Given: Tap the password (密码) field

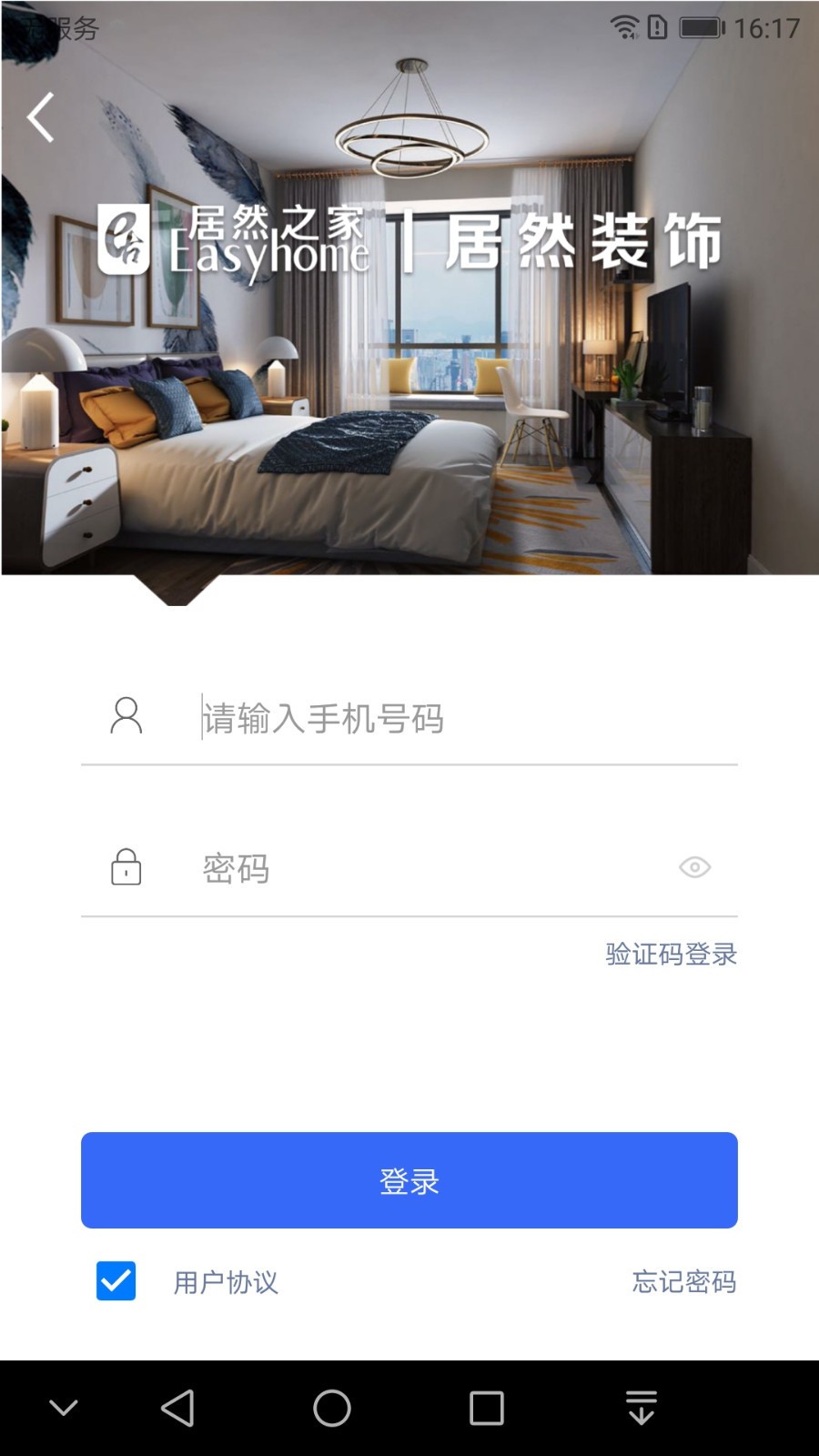Looking at the screenshot, I should pyautogui.click(x=428, y=868).
